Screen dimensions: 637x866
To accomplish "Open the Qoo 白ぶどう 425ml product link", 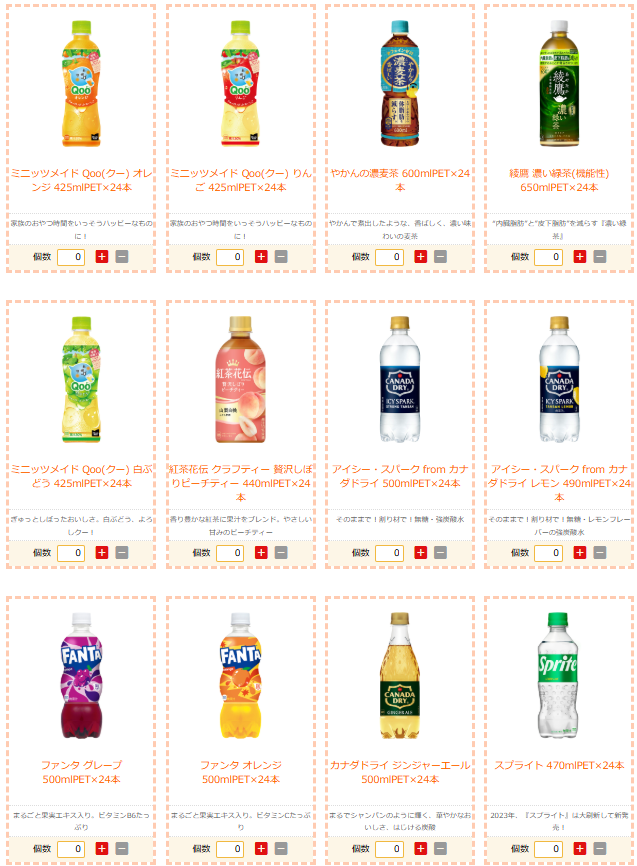I will point(81,476).
